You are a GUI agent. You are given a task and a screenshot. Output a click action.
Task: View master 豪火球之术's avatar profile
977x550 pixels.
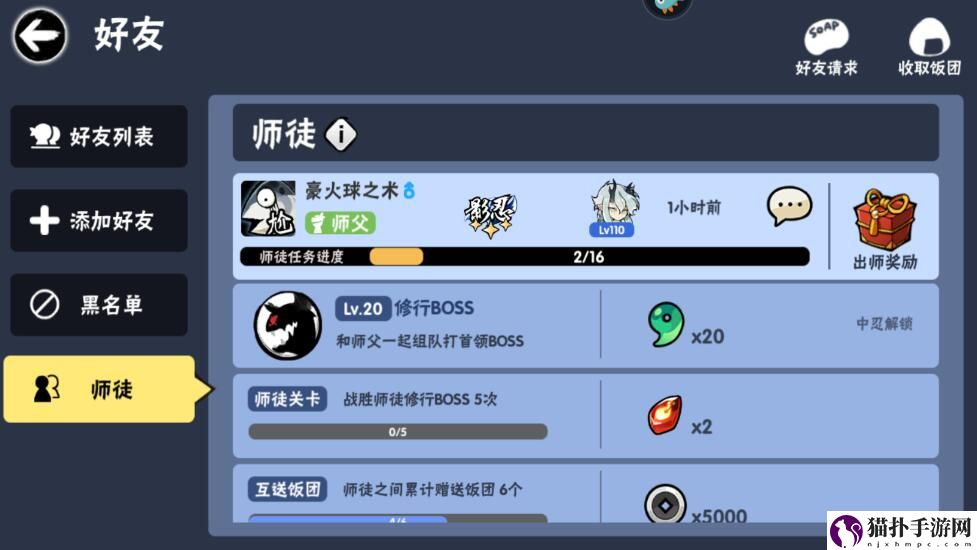click(268, 209)
